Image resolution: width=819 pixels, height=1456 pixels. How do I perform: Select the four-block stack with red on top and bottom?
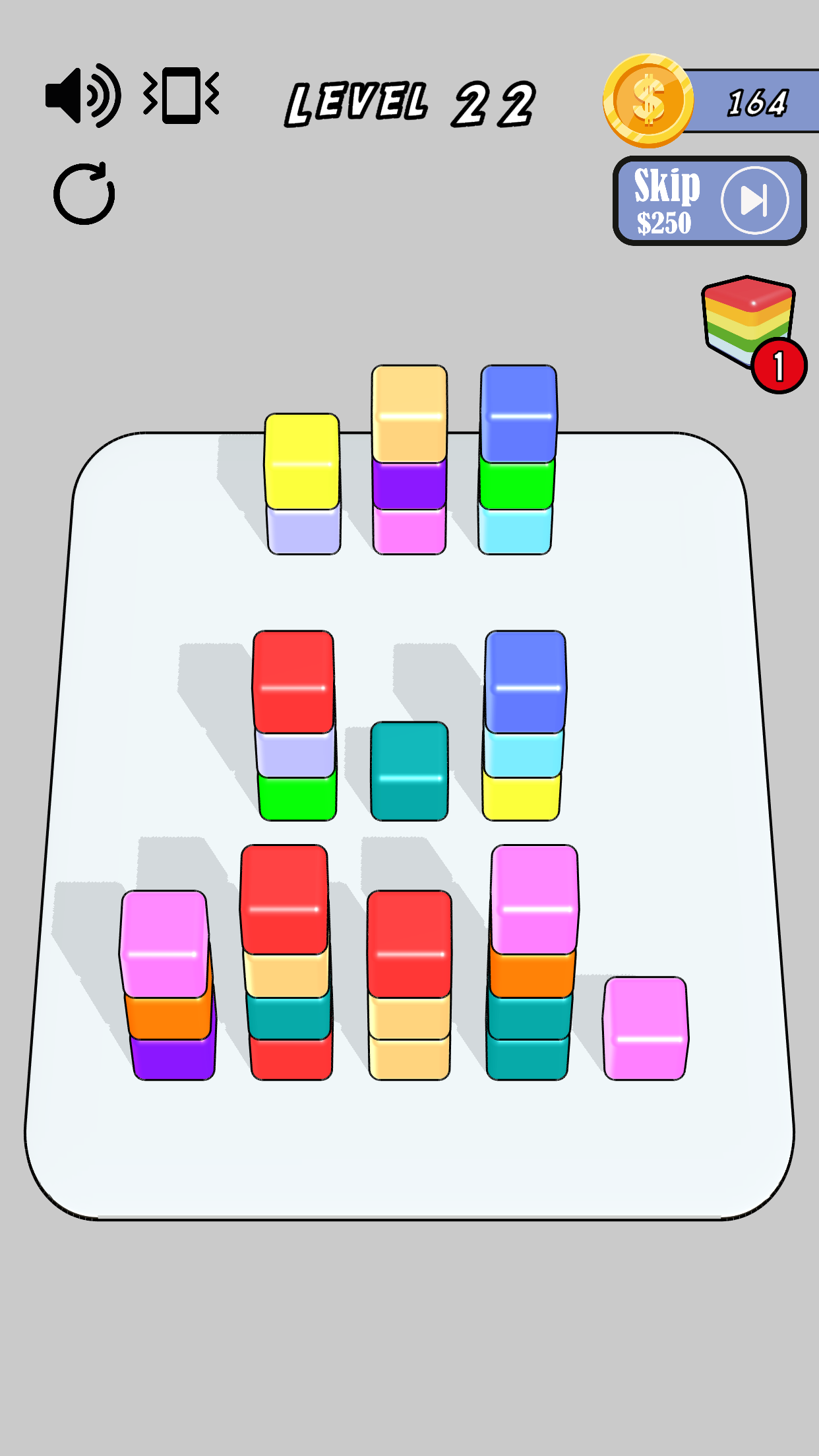[x=287, y=961]
